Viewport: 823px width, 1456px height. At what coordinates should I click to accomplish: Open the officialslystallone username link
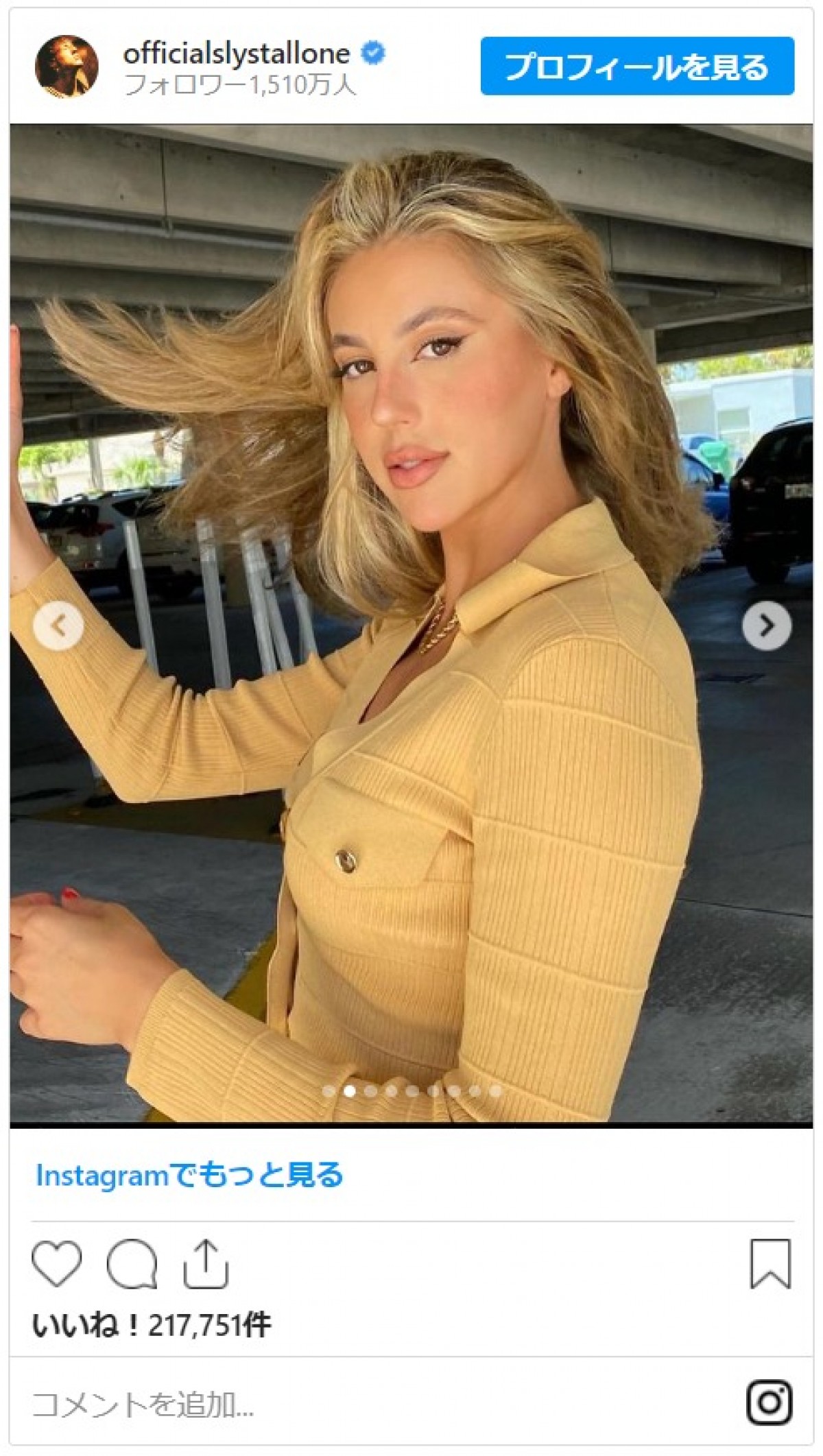pyautogui.click(x=237, y=53)
